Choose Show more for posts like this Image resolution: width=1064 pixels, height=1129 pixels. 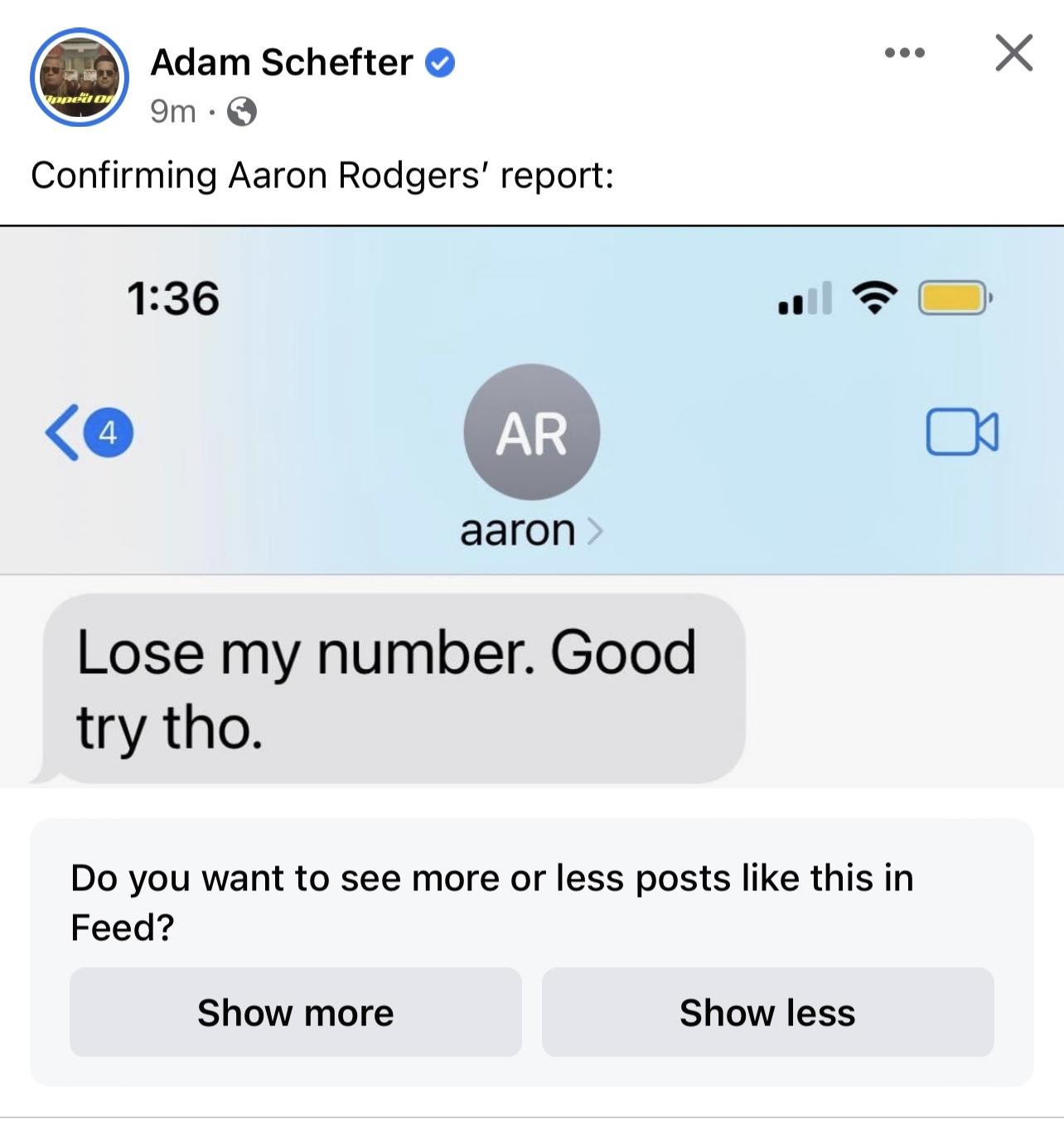296,1012
